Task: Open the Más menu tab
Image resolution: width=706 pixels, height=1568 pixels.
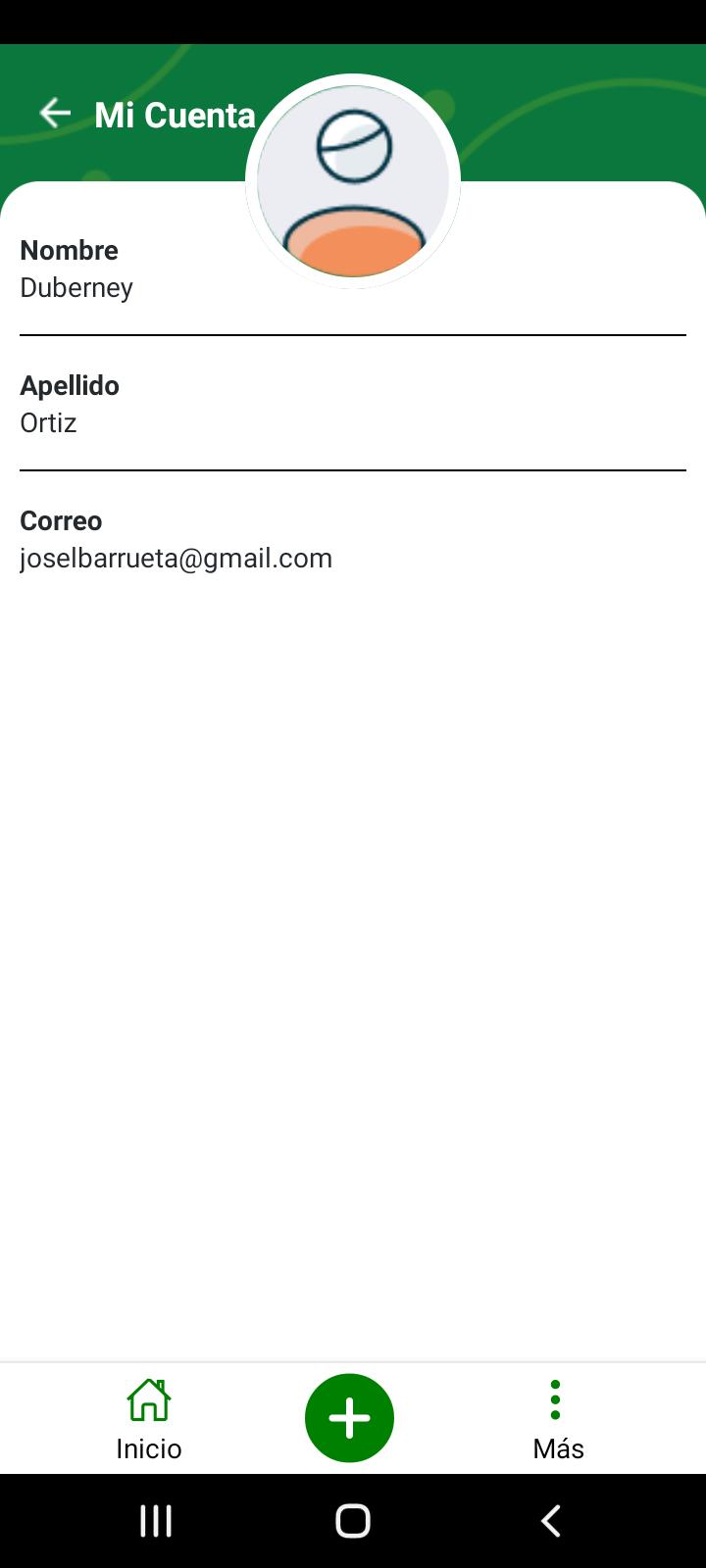Action: tap(558, 1418)
